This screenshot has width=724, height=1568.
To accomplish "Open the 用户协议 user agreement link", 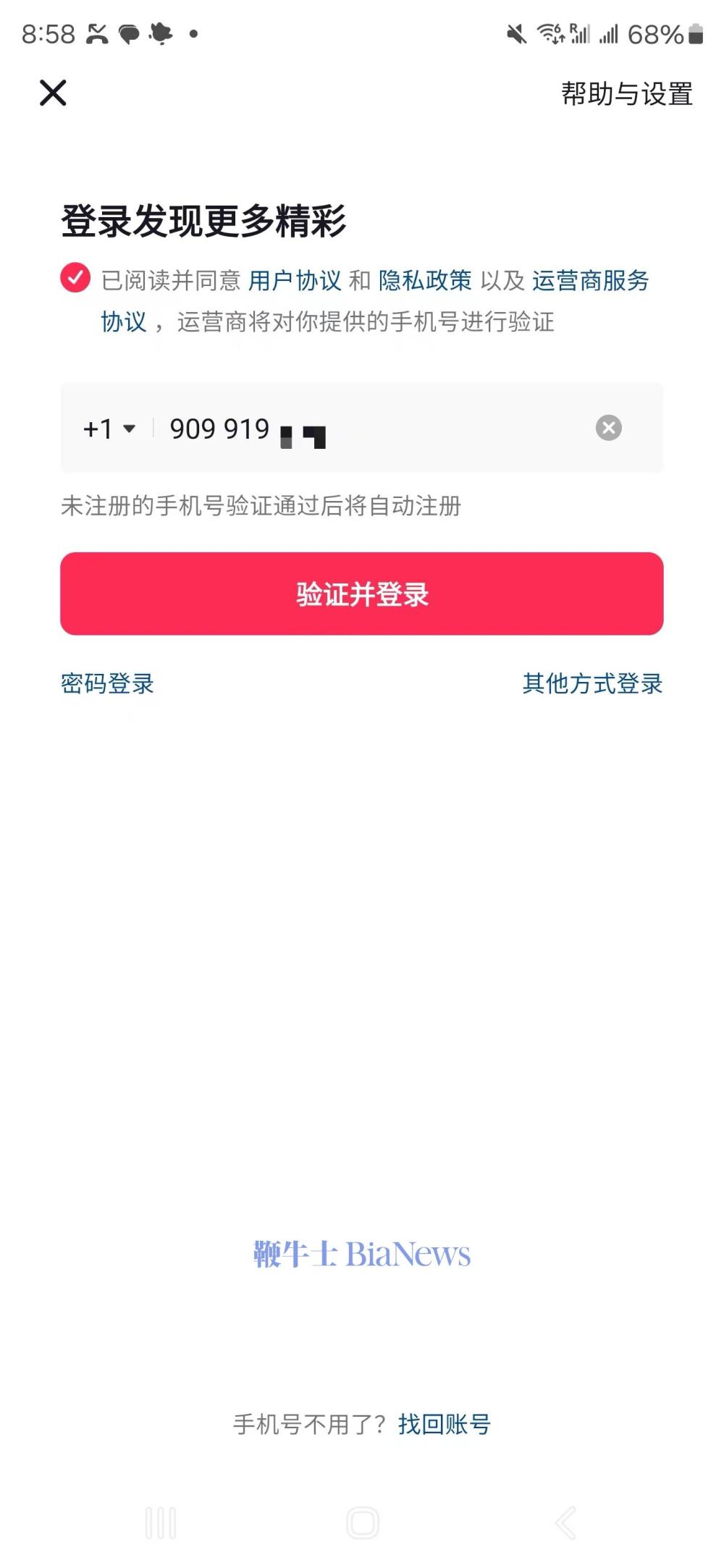I will pos(294,280).
